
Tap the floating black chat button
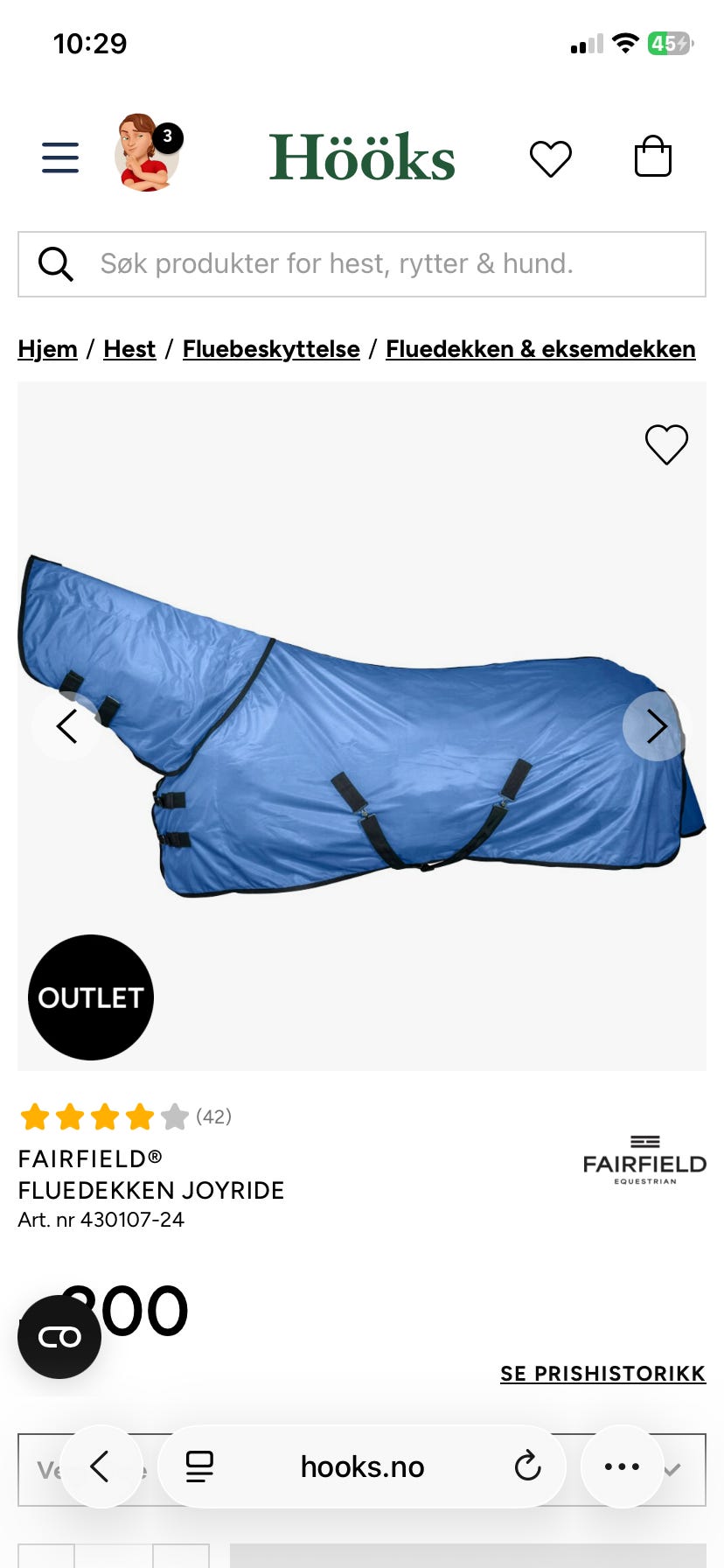[59, 1337]
